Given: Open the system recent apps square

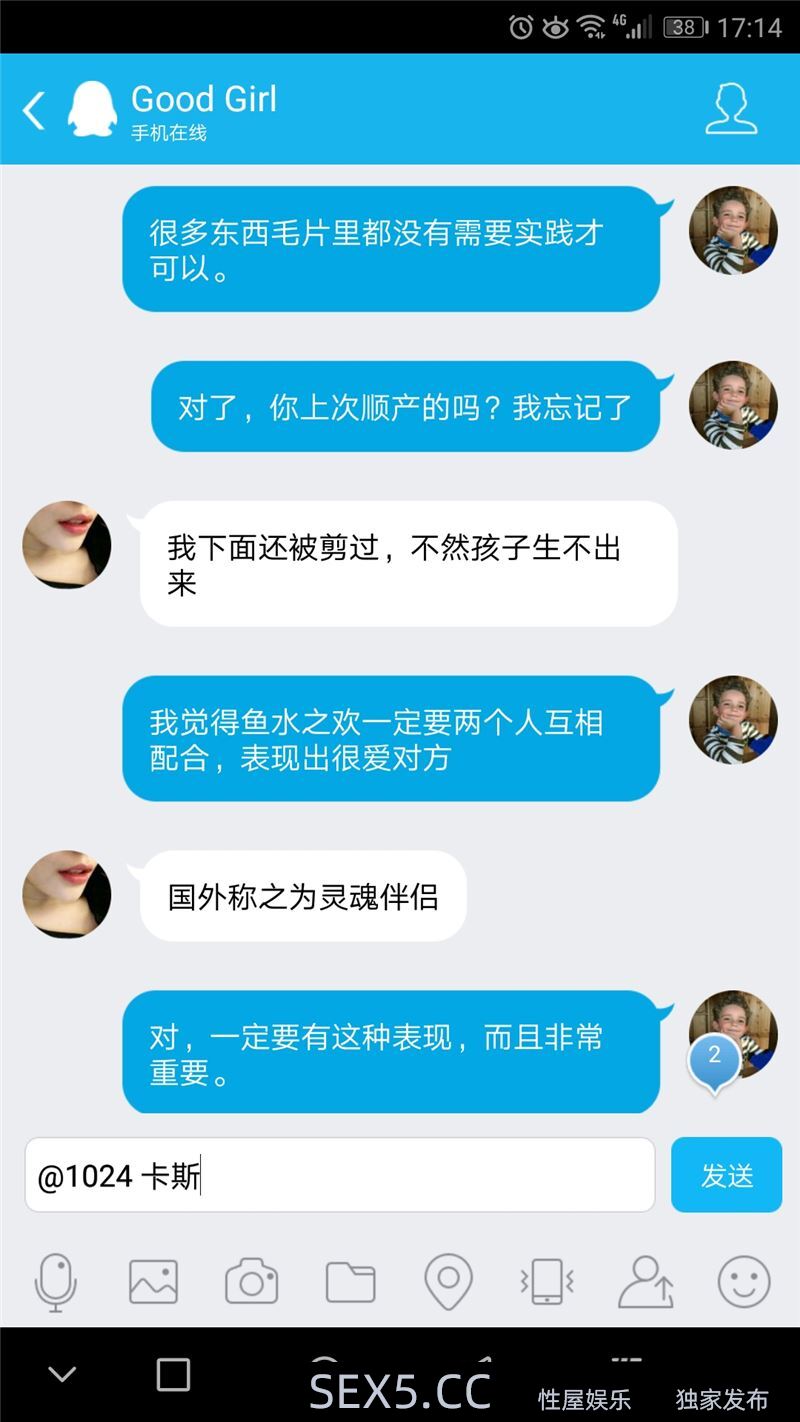Looking at the screenshot, I should coord(173,1375).
